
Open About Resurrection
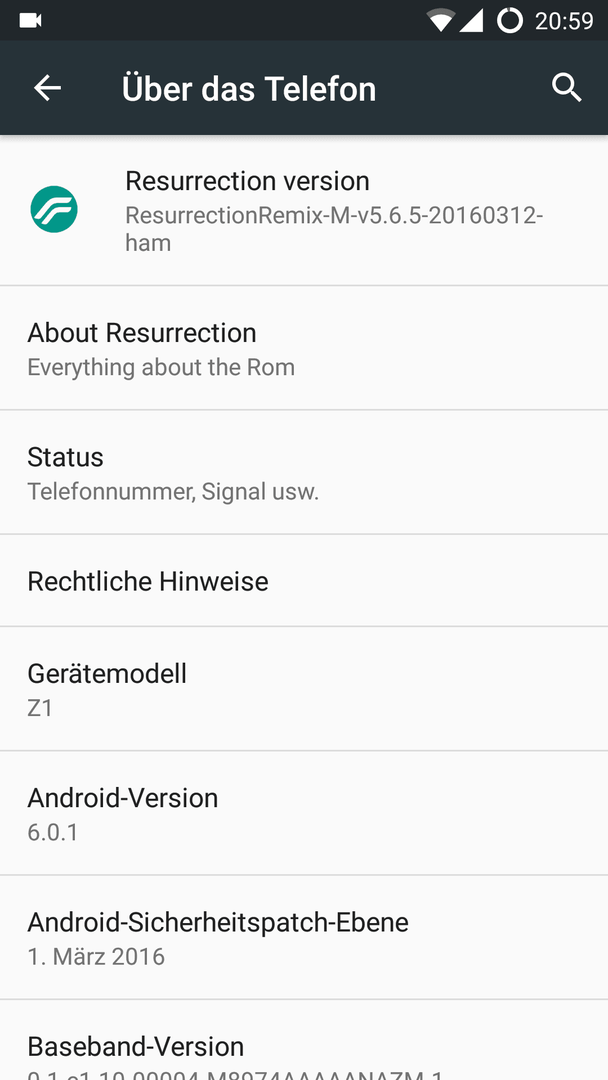304,348
